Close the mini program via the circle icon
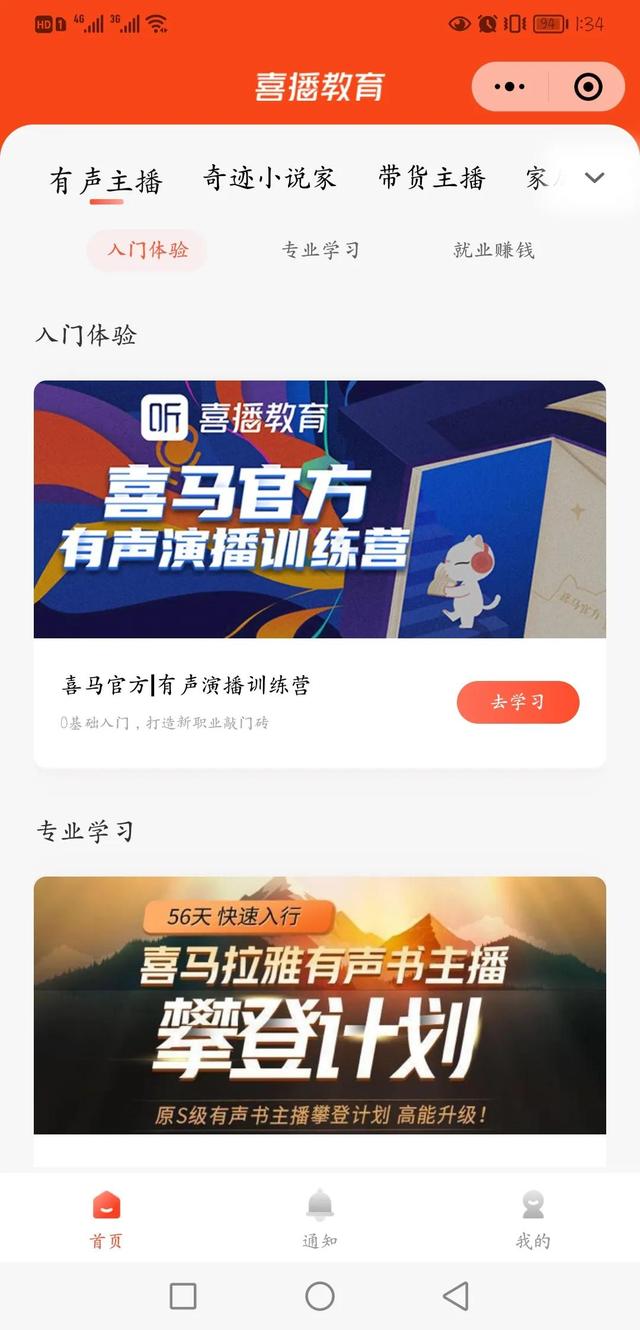 [588, 87]
